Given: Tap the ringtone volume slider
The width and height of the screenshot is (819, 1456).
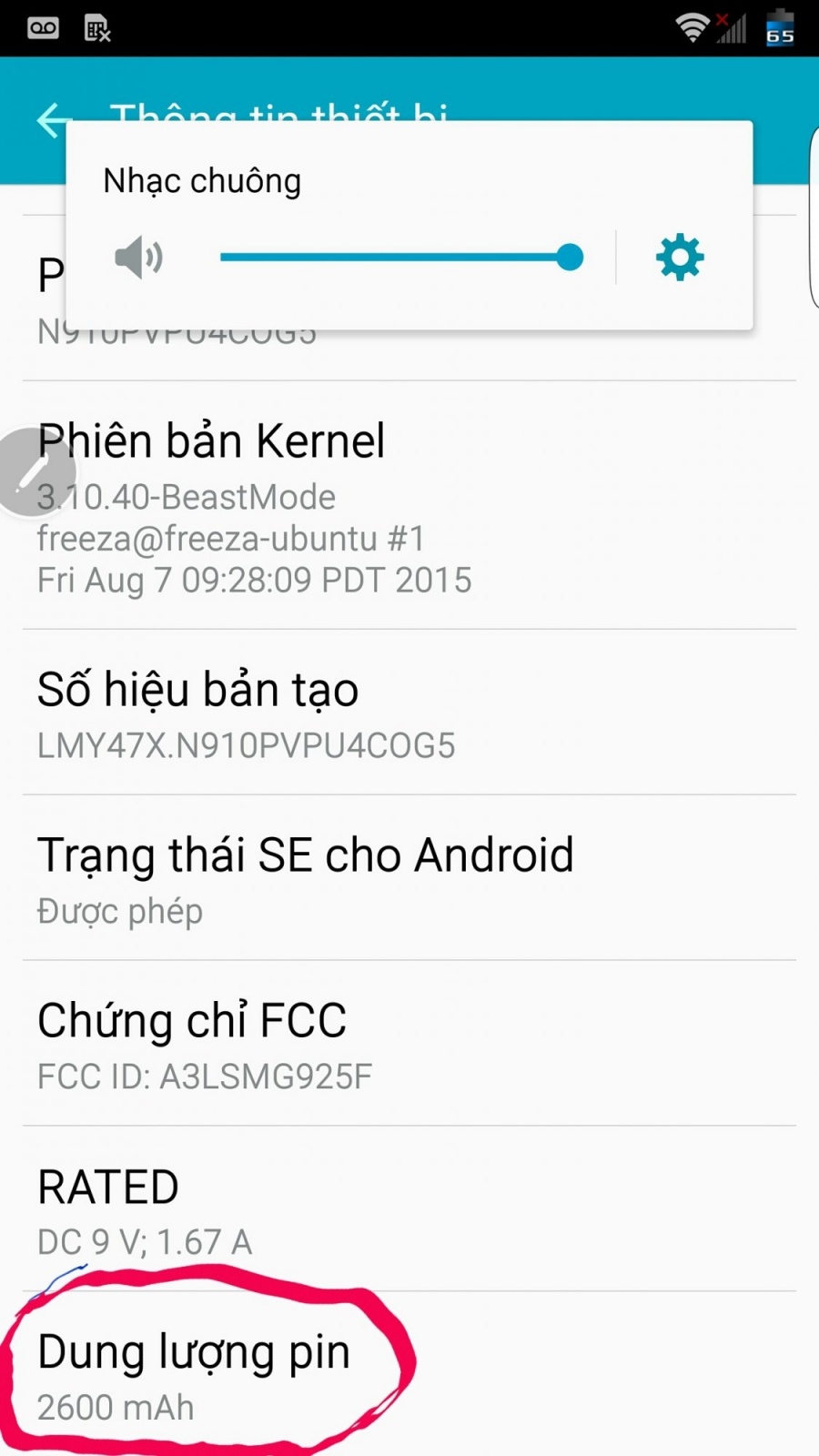Looking at the screenshot, I should [401, 258].
